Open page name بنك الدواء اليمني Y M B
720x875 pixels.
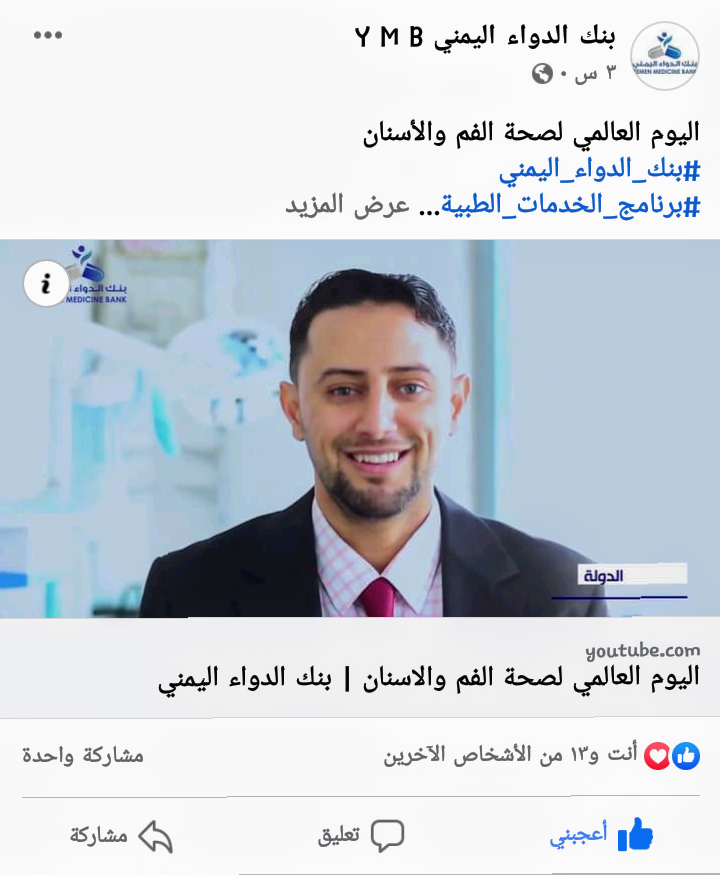pos(486,37)
